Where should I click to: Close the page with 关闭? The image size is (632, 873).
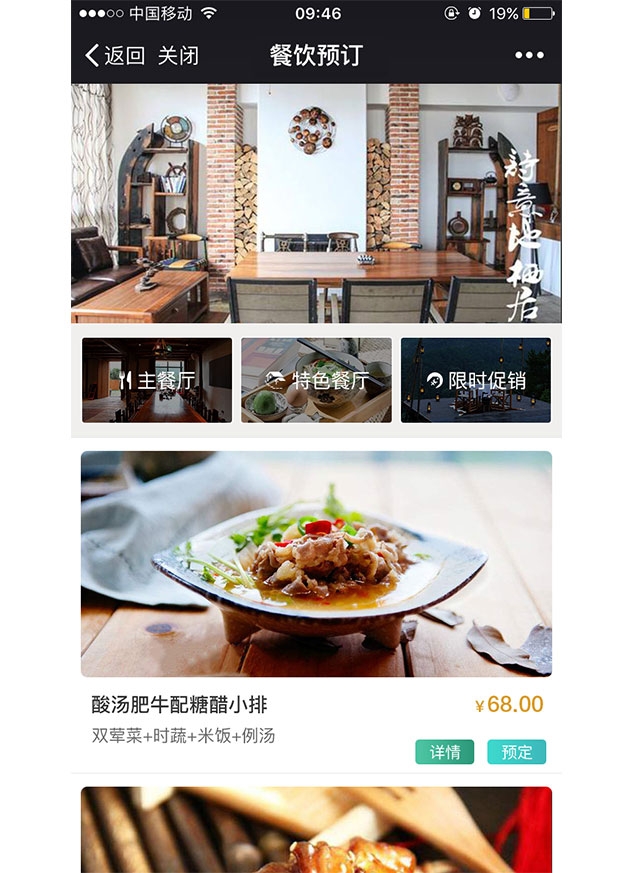[178, 55]
